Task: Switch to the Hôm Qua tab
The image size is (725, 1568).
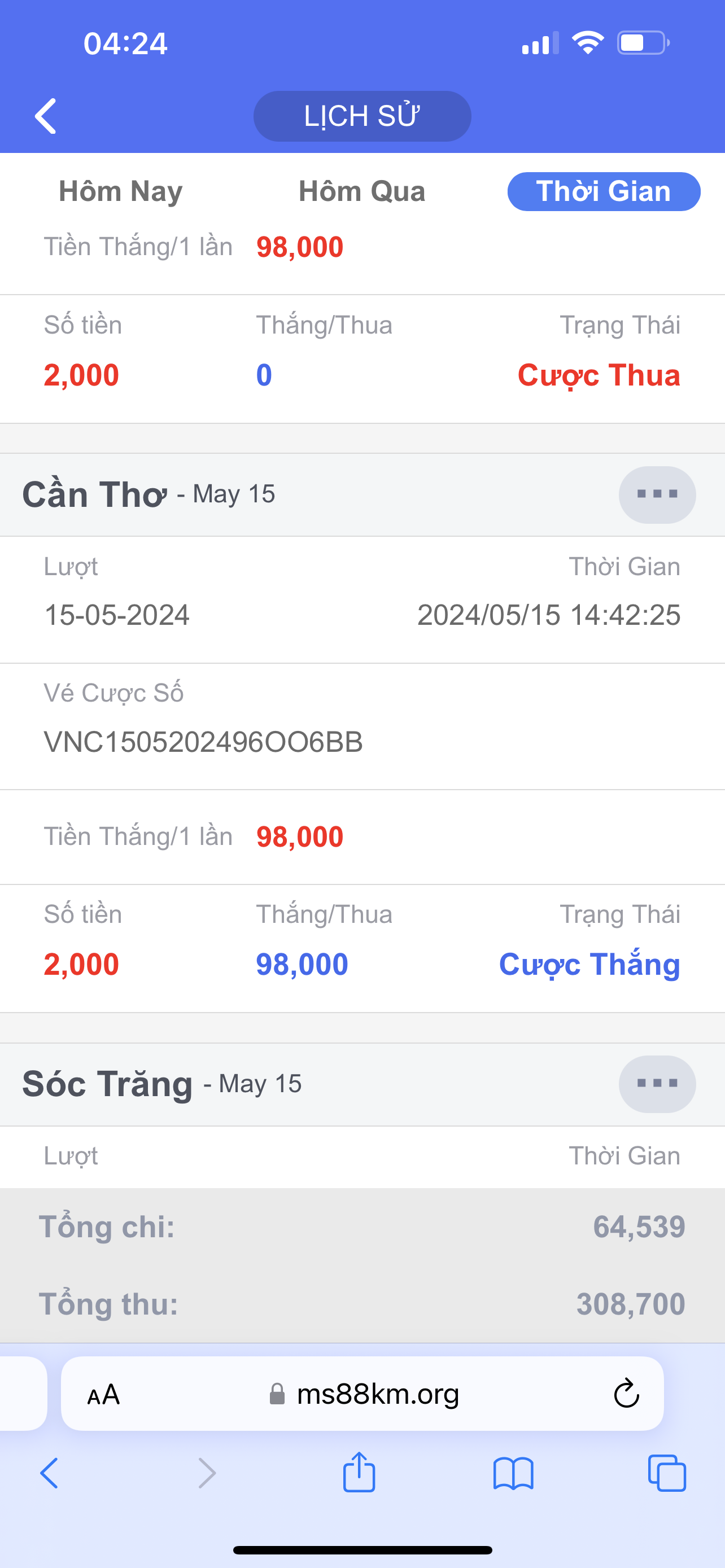Action: tap(361, 191)
